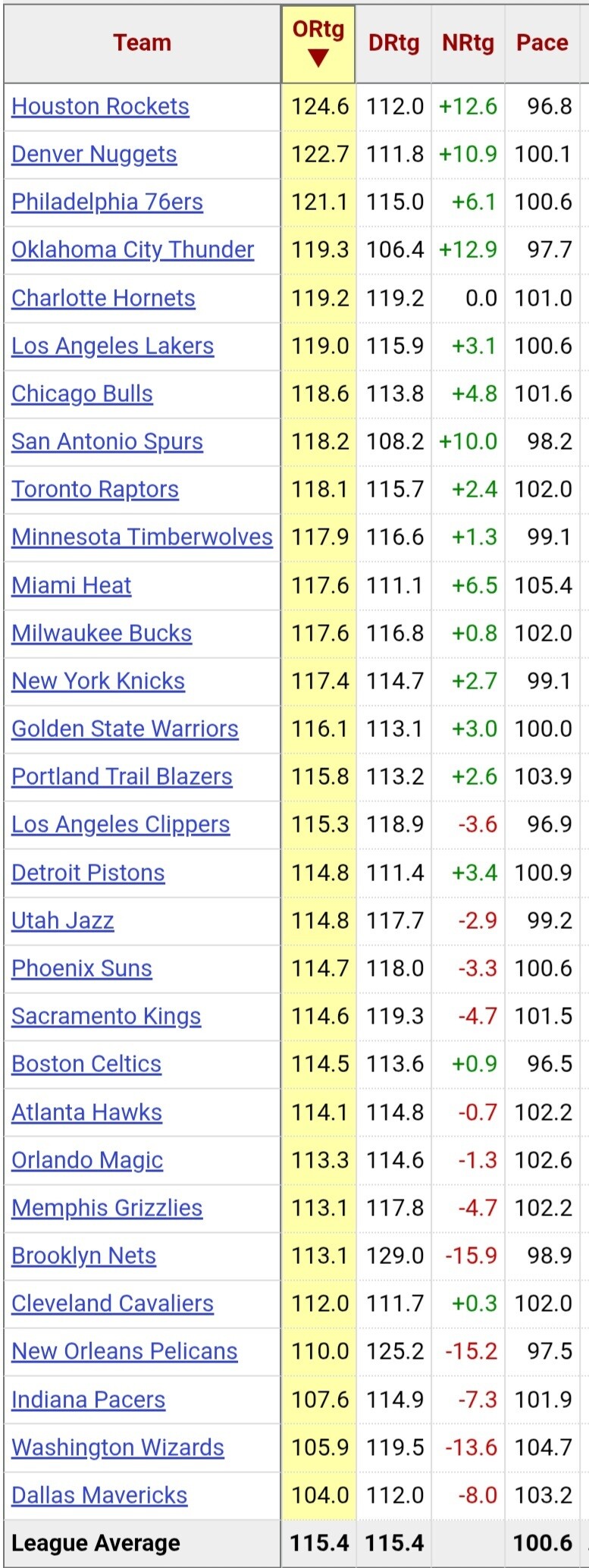Open the Miami Heat link
Screen dimensions: 589x1568
(x=71, y=585)
